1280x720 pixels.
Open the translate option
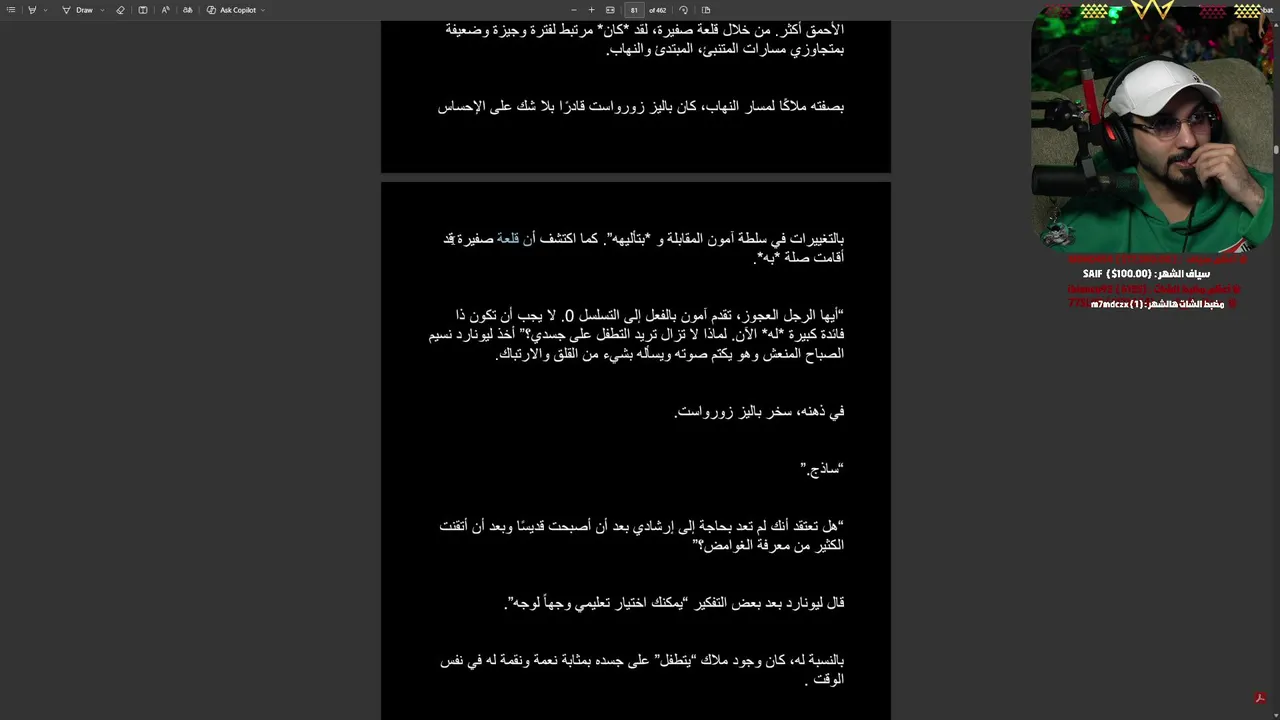pos(187,10)
